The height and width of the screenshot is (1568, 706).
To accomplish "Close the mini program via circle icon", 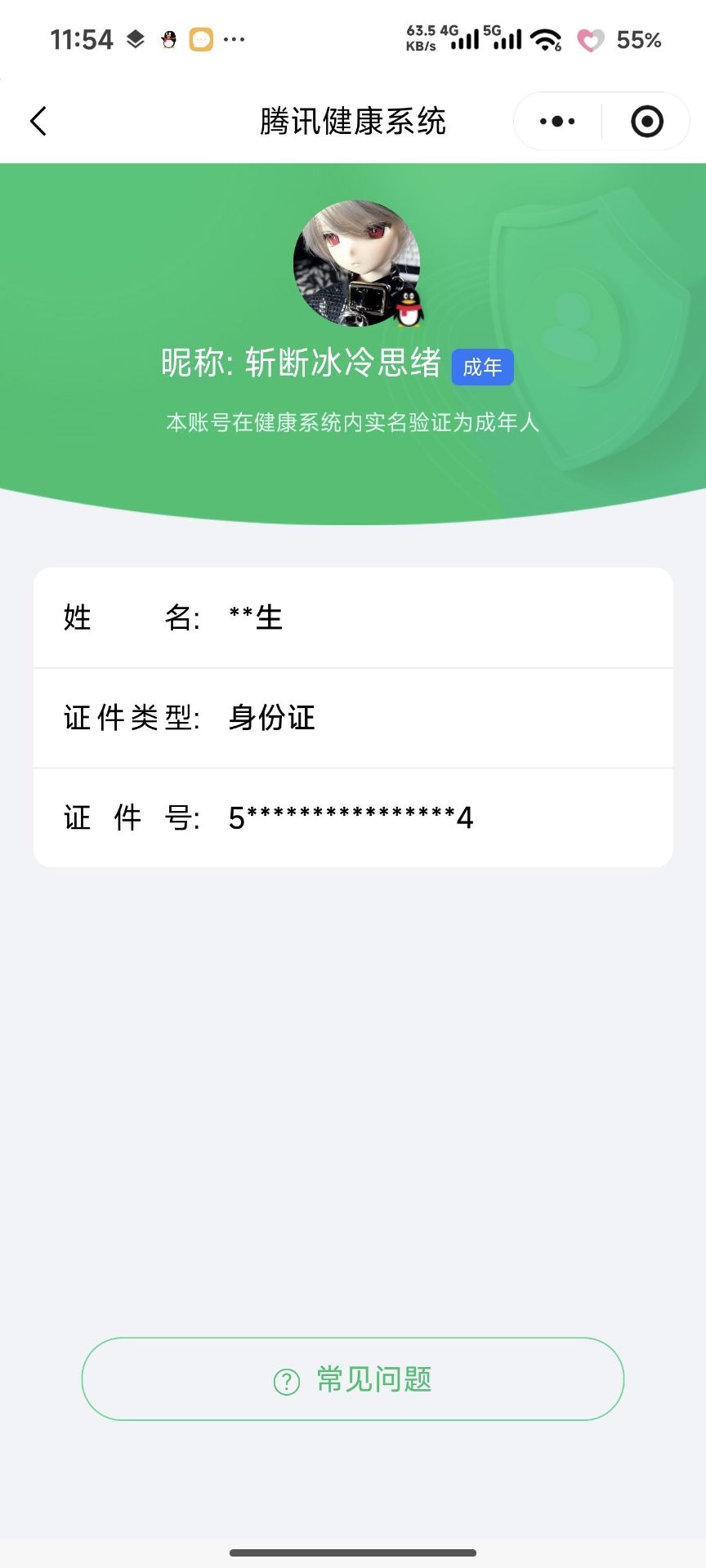I will tap(646, 122).
